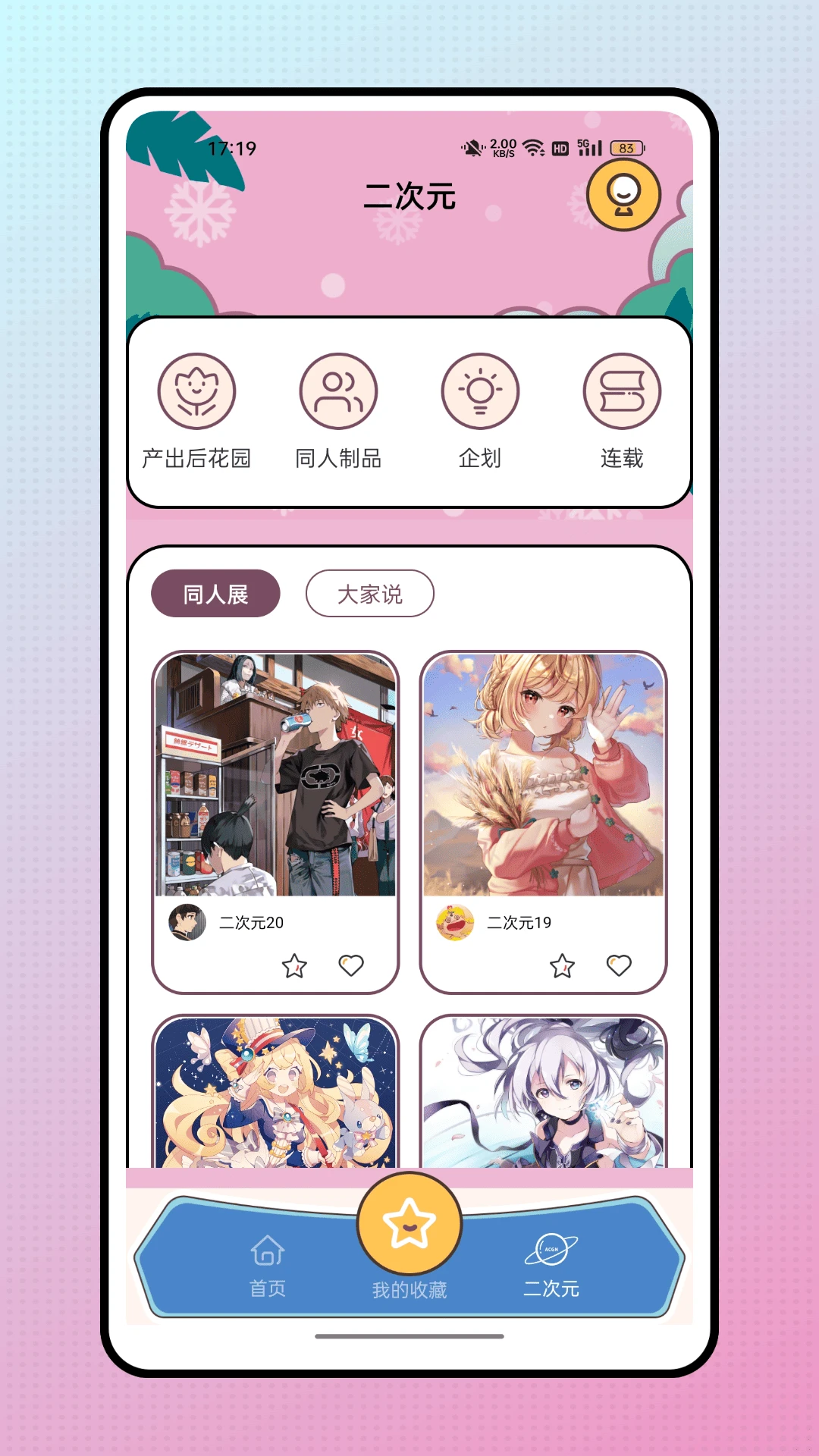This screenshot has height=1456, width=819.
Task: Open the yellow profile avatar button
Action: point(623,196)
